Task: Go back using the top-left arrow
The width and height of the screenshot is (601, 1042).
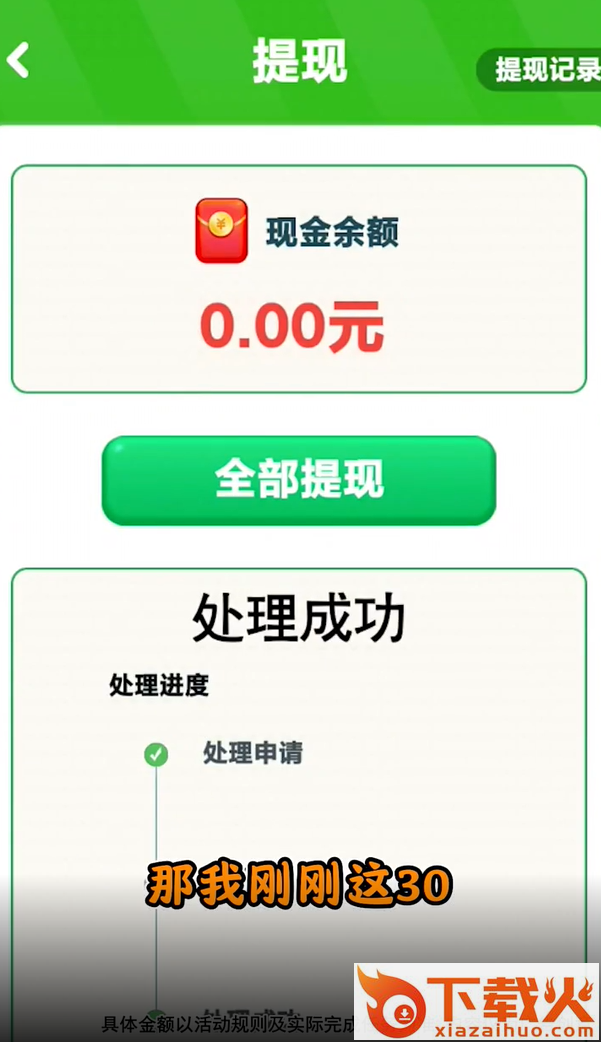Action: (19, 61)
